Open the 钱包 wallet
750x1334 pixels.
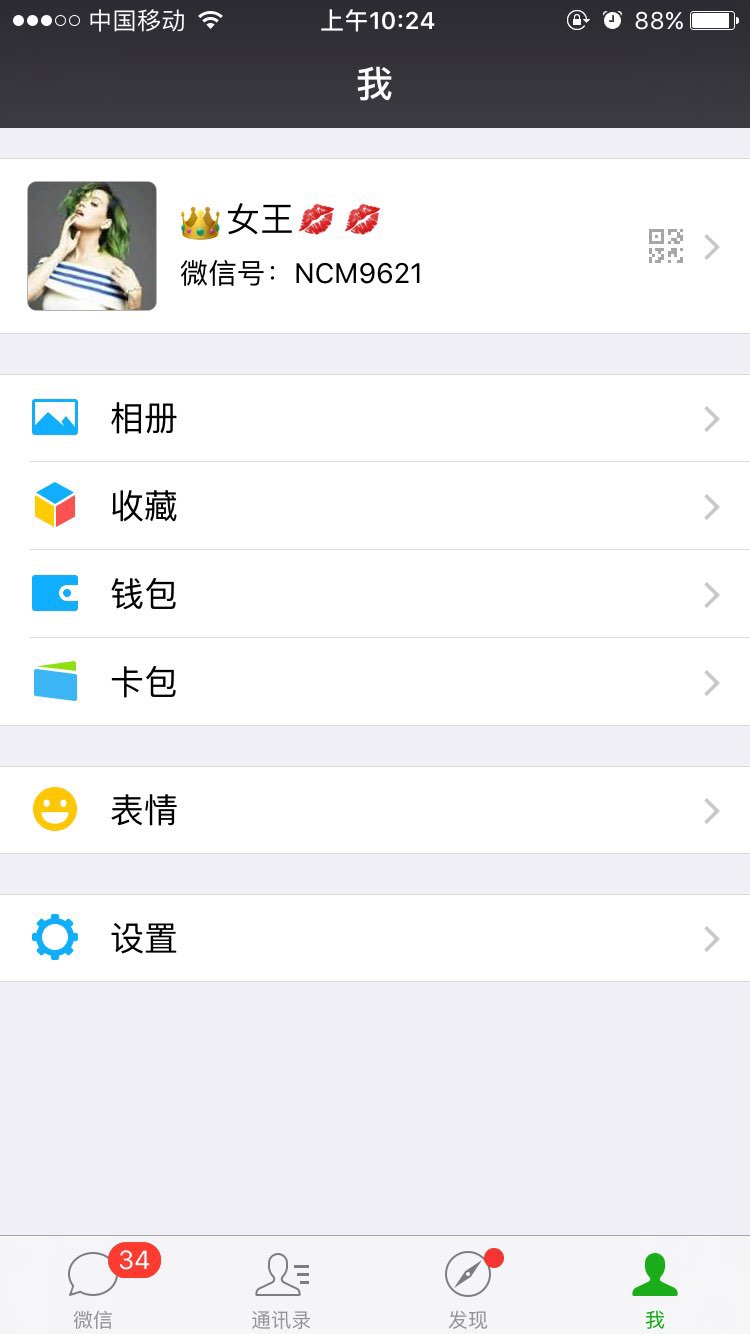pyautogui.click(x=375, y=594)
